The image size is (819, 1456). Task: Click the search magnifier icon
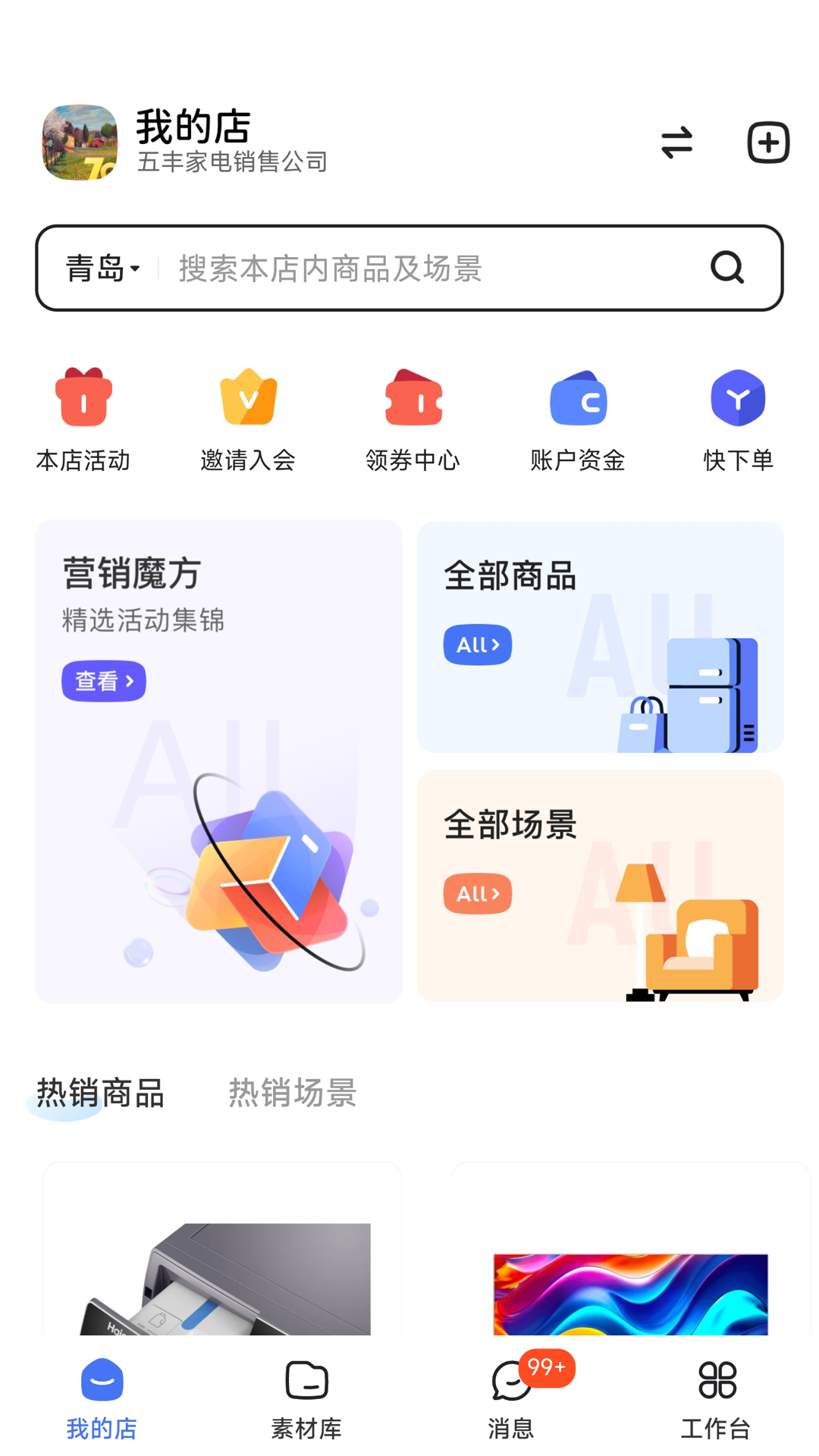point(727,268)
